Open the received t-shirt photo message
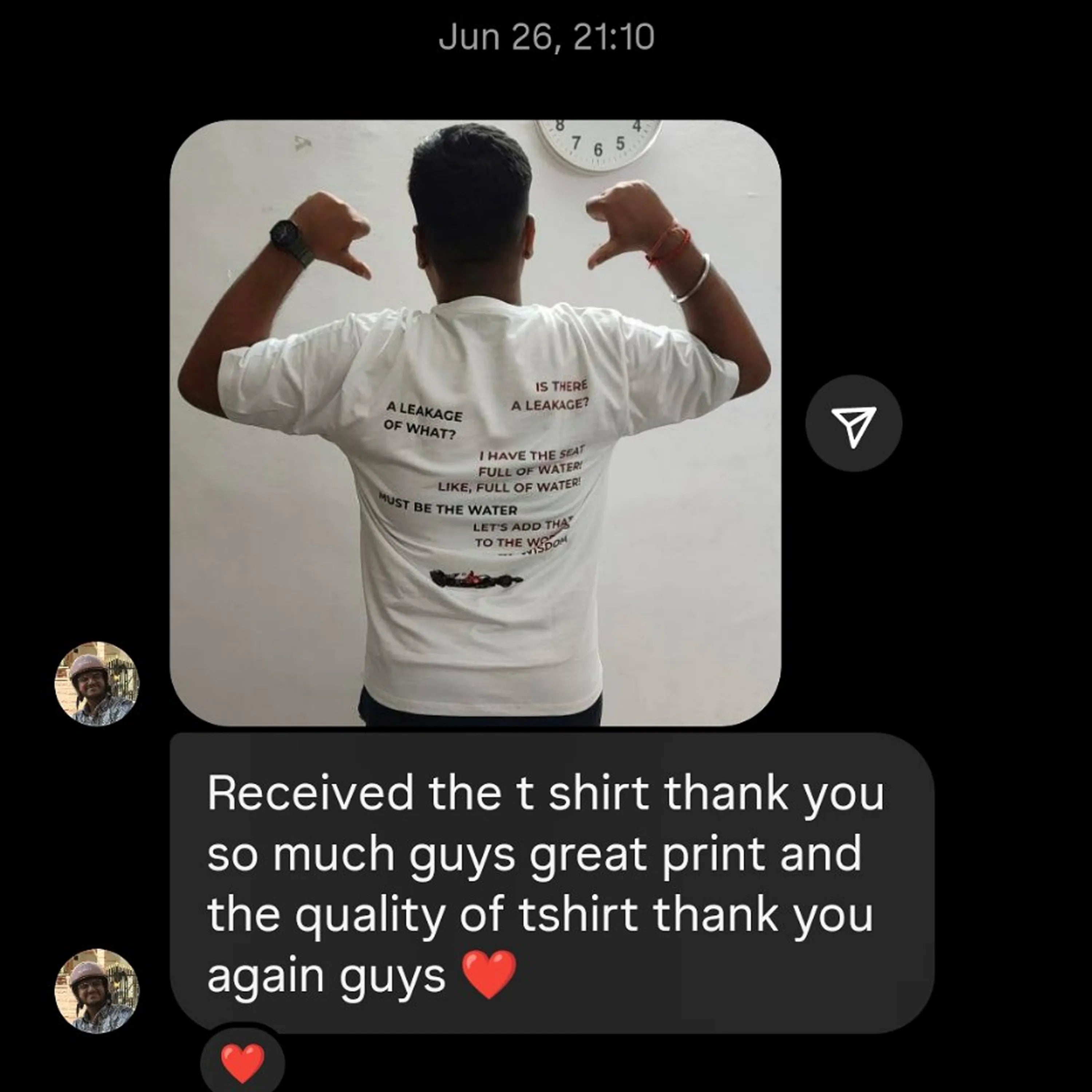 click(x=475, y=423)
